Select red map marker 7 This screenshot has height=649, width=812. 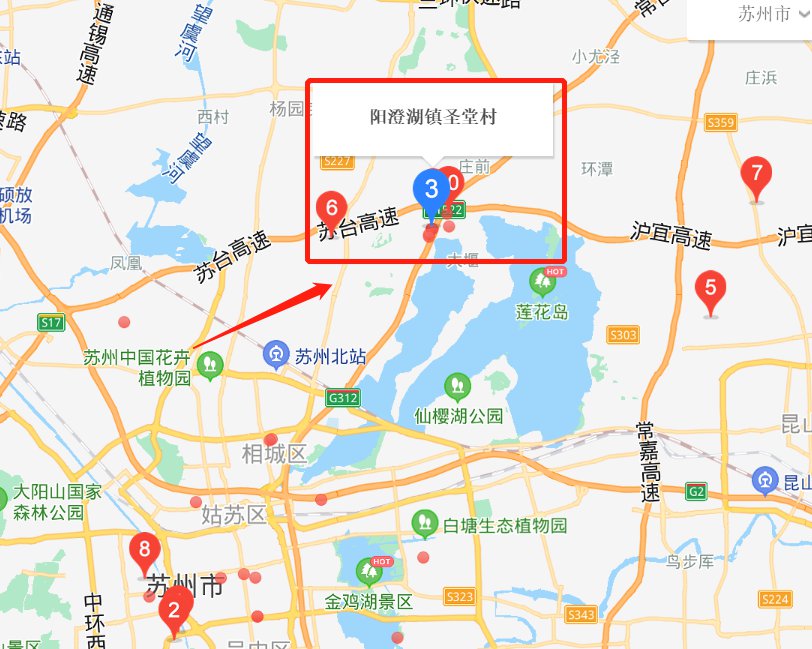point(756,174)
